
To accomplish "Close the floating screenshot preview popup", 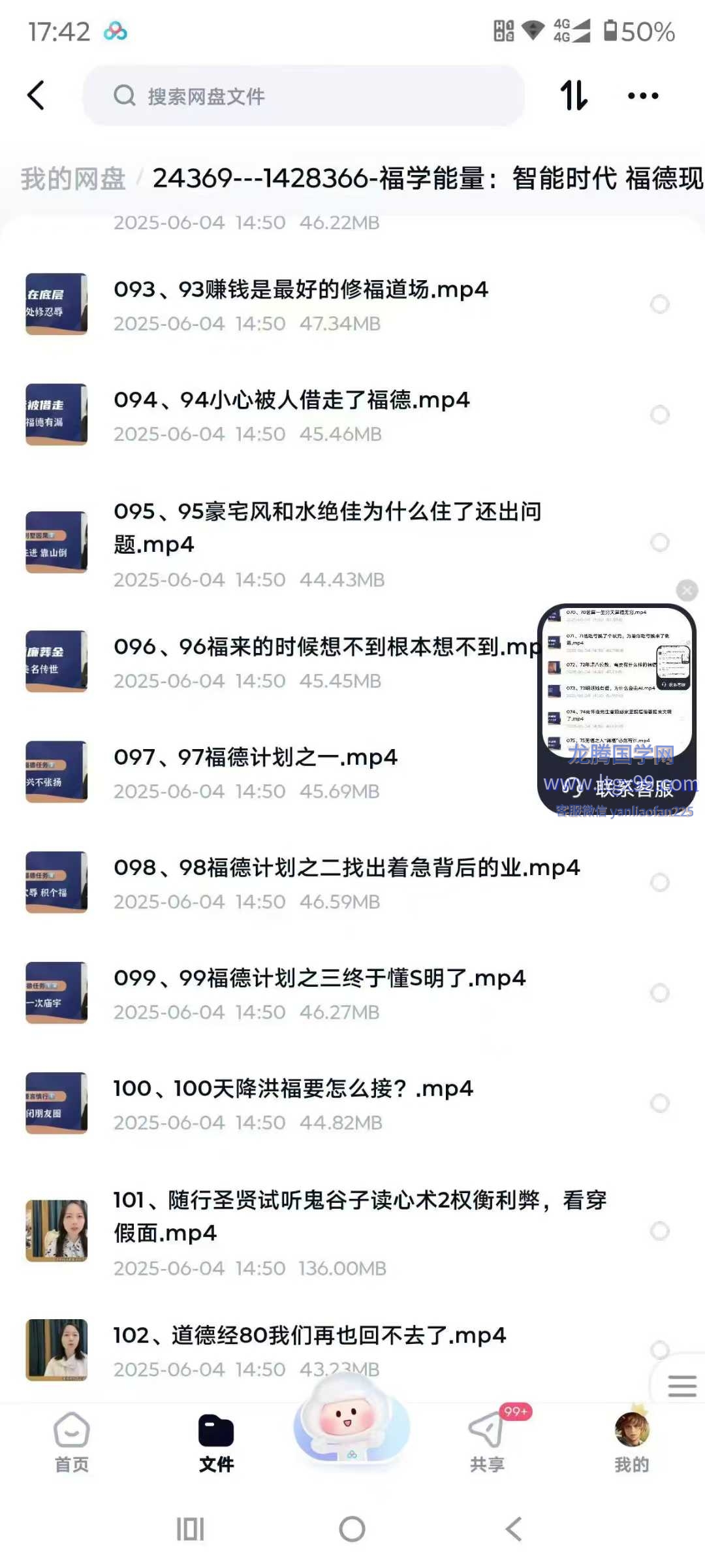I will pos(687,590).
